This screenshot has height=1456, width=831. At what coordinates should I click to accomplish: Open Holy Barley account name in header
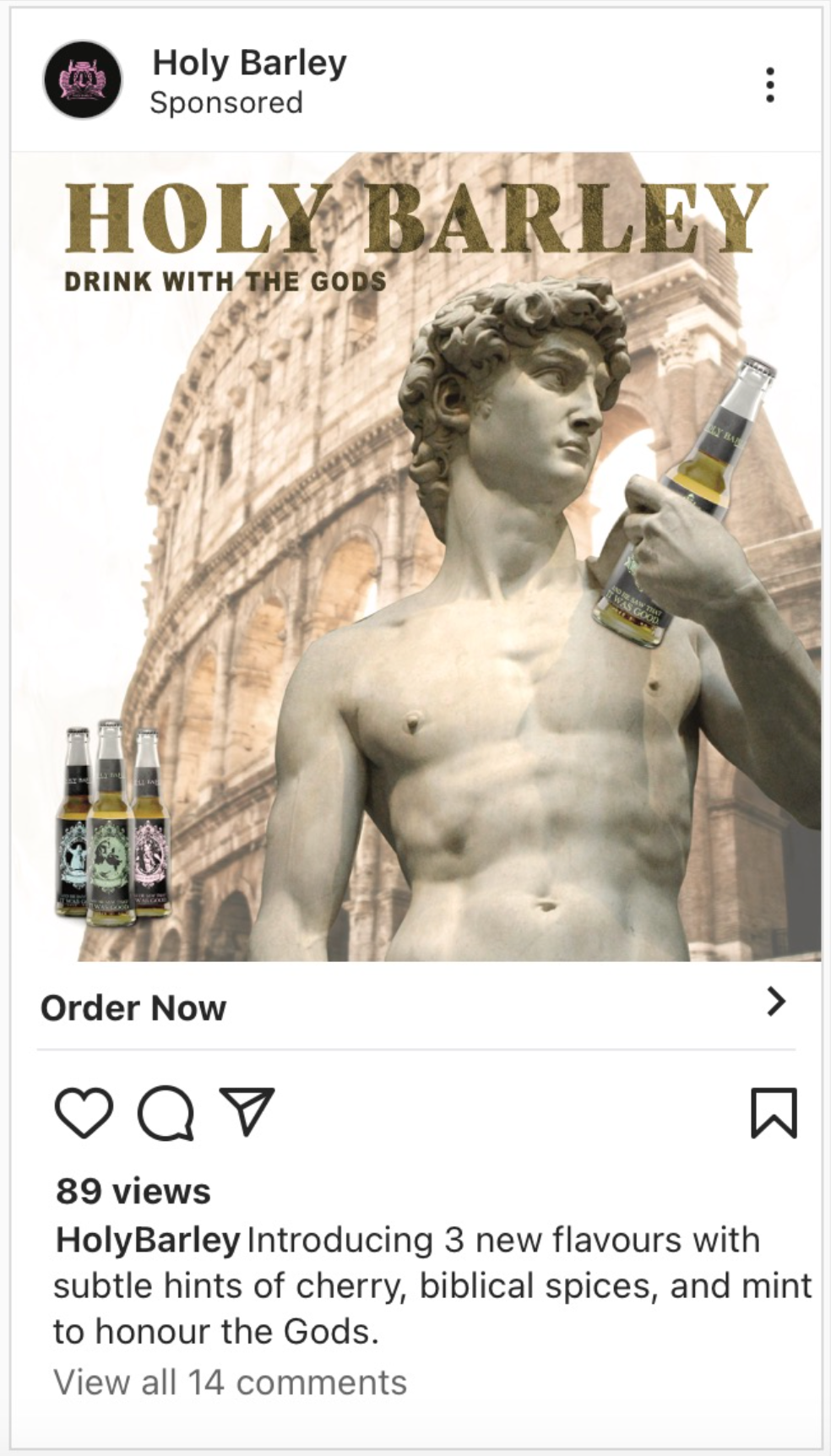pos(249,63)
